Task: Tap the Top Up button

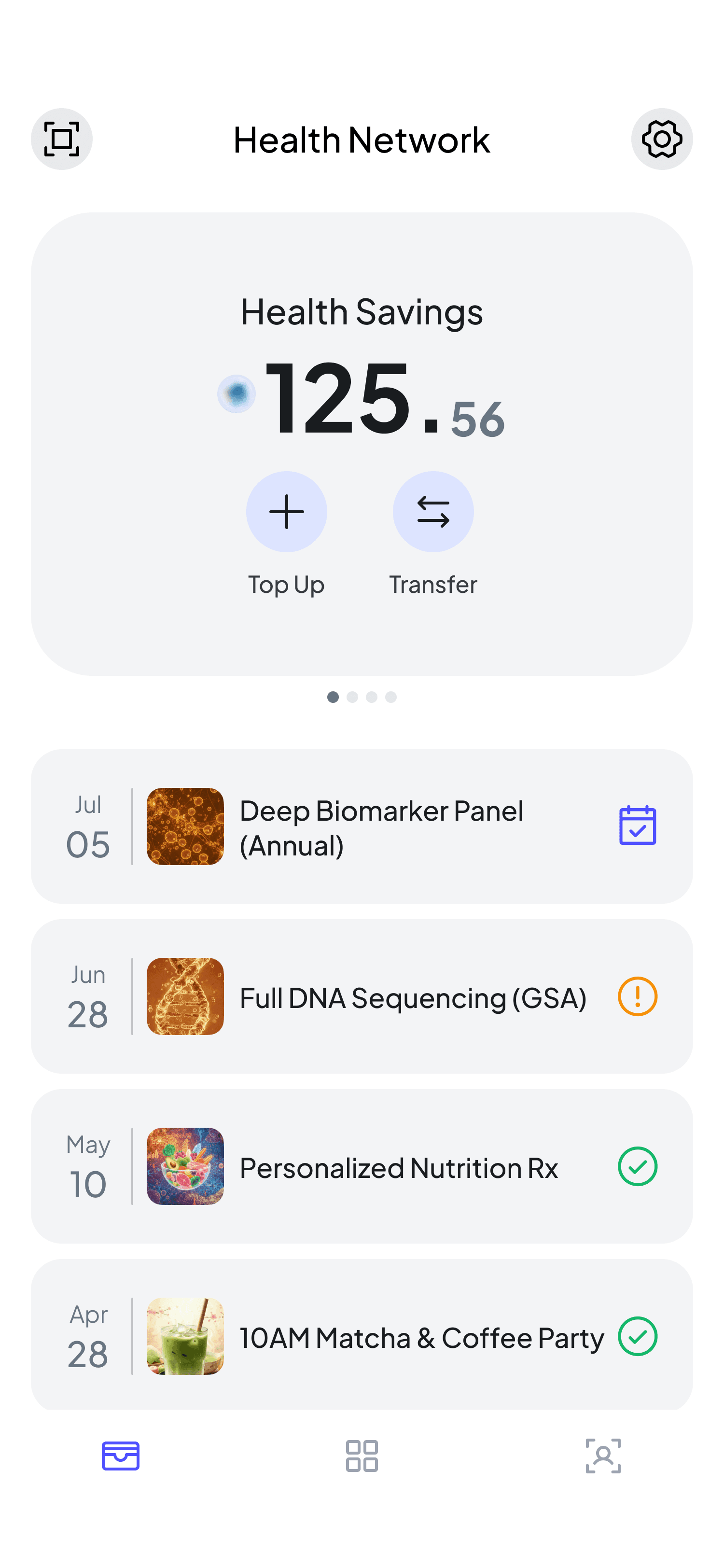Action: 286,512
